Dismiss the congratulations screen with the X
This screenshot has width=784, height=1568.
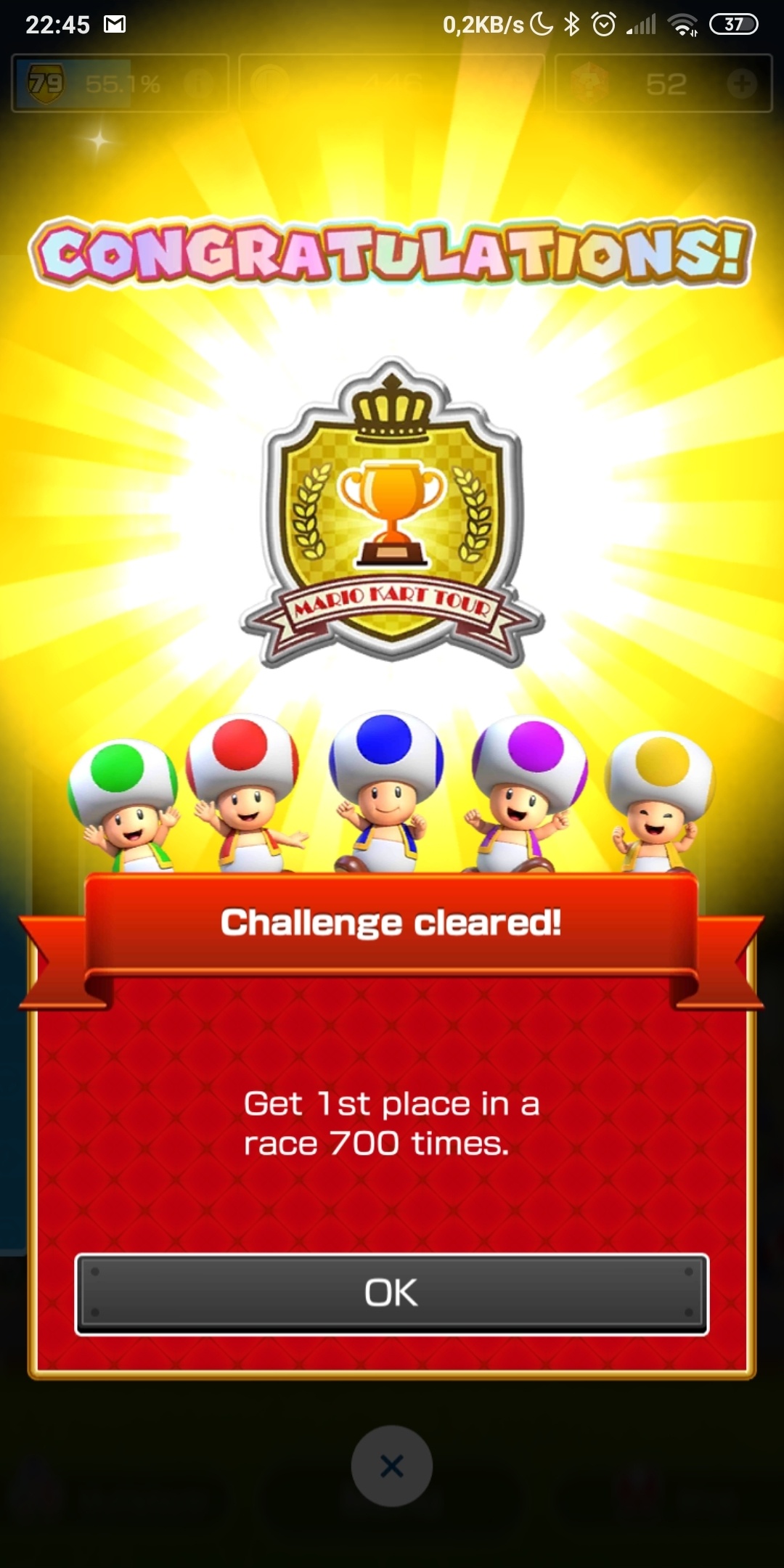point(391,1466)
